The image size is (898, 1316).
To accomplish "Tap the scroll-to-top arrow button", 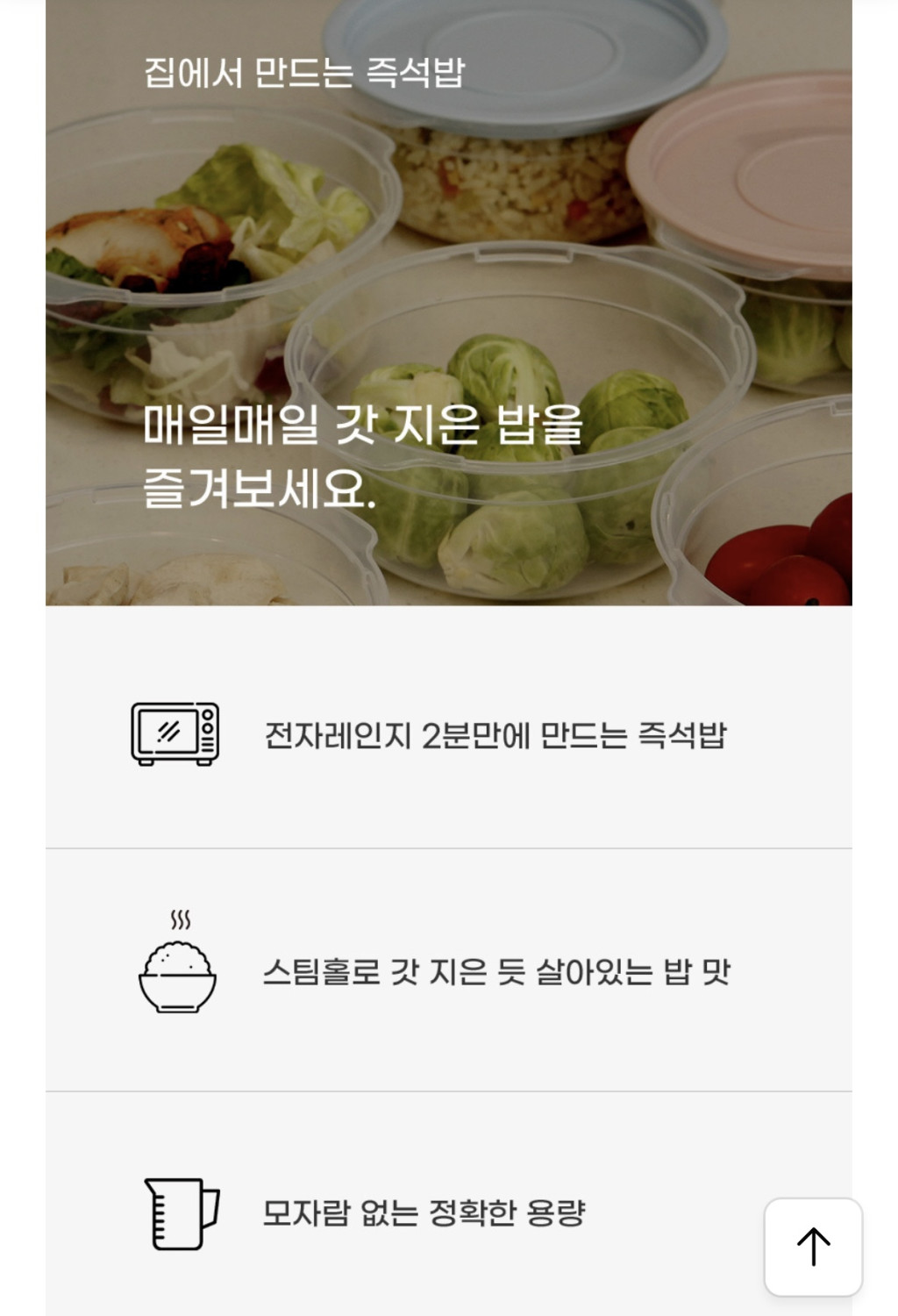I will 813,1246.
